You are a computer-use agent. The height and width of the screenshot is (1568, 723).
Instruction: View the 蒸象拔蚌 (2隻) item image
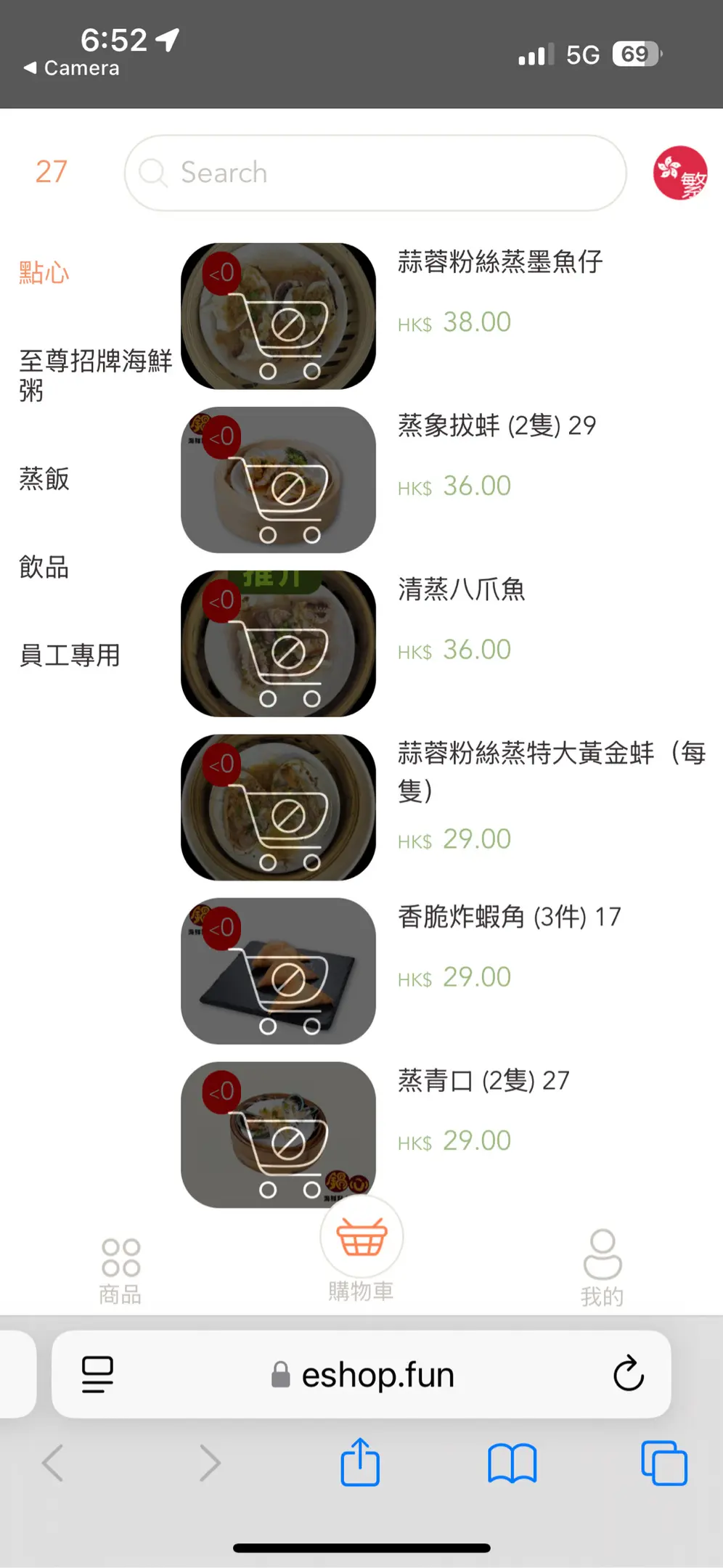[278, 480]
